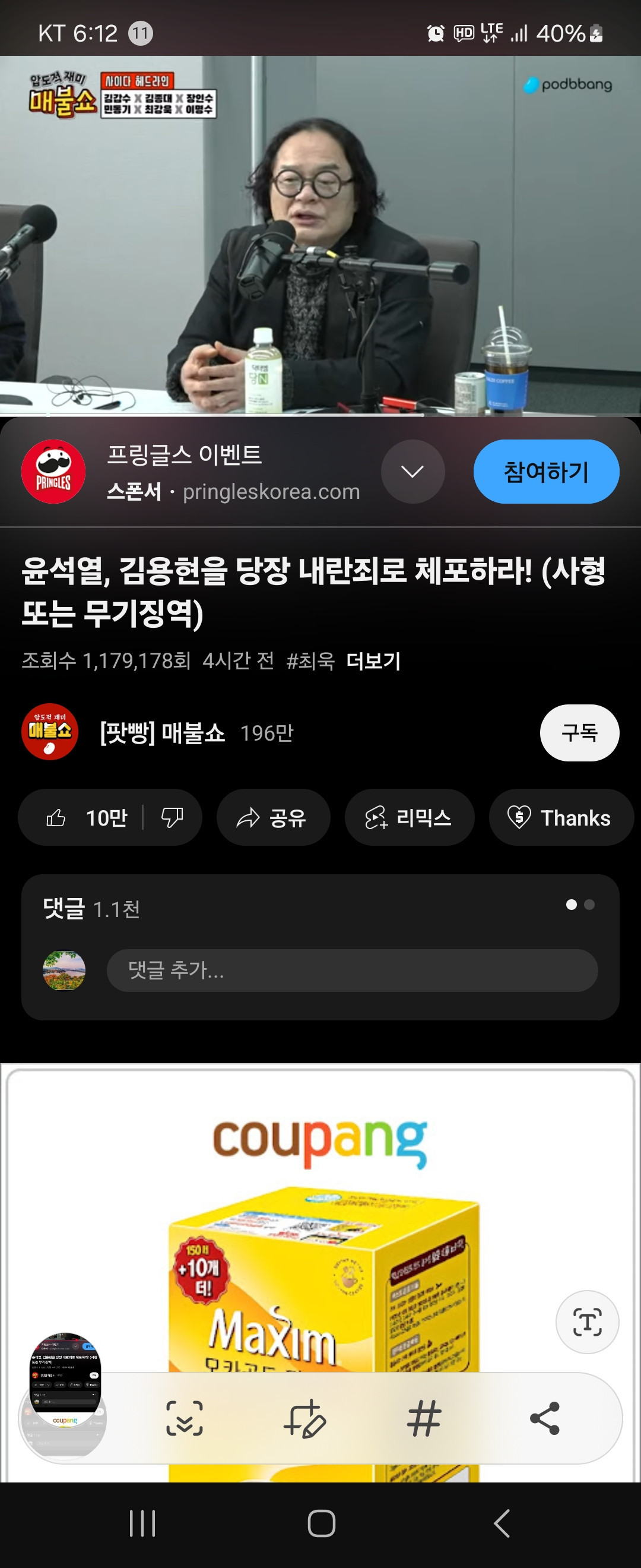Add a hashtag tag to the screenshot
Screen dimensions: 641x1568
424,1418
